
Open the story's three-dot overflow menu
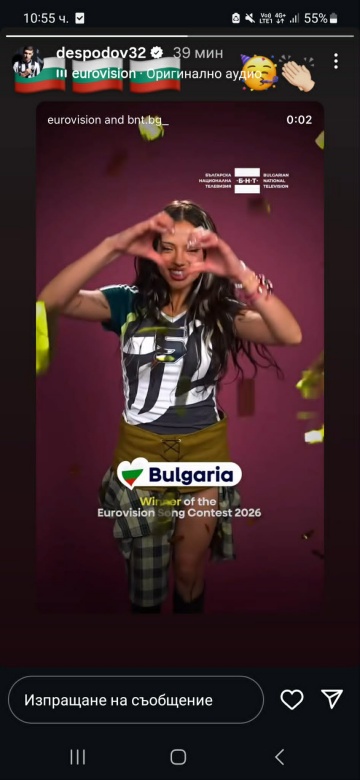click(336, 61)
